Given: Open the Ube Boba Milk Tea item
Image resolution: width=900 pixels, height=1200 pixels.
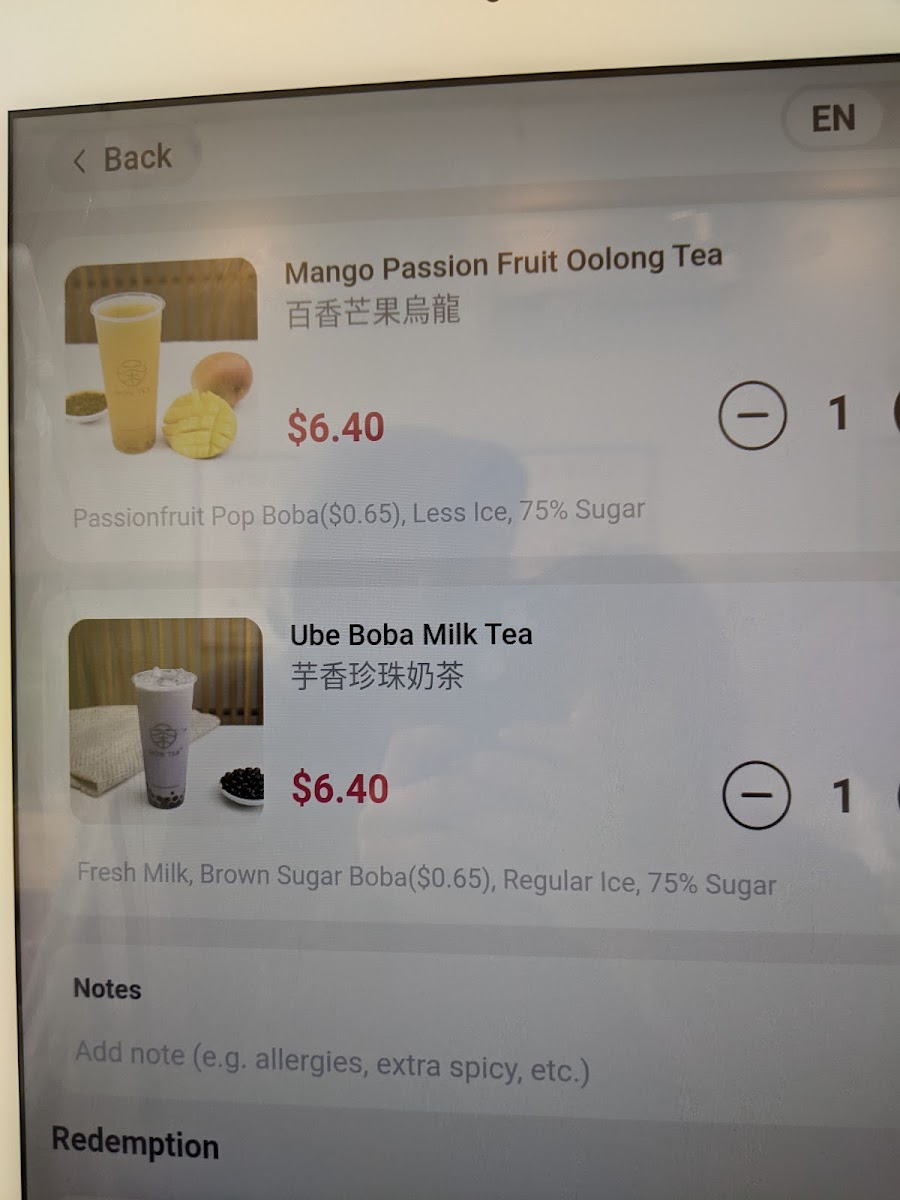Looking at the screenshot, I should coord(411,635).
